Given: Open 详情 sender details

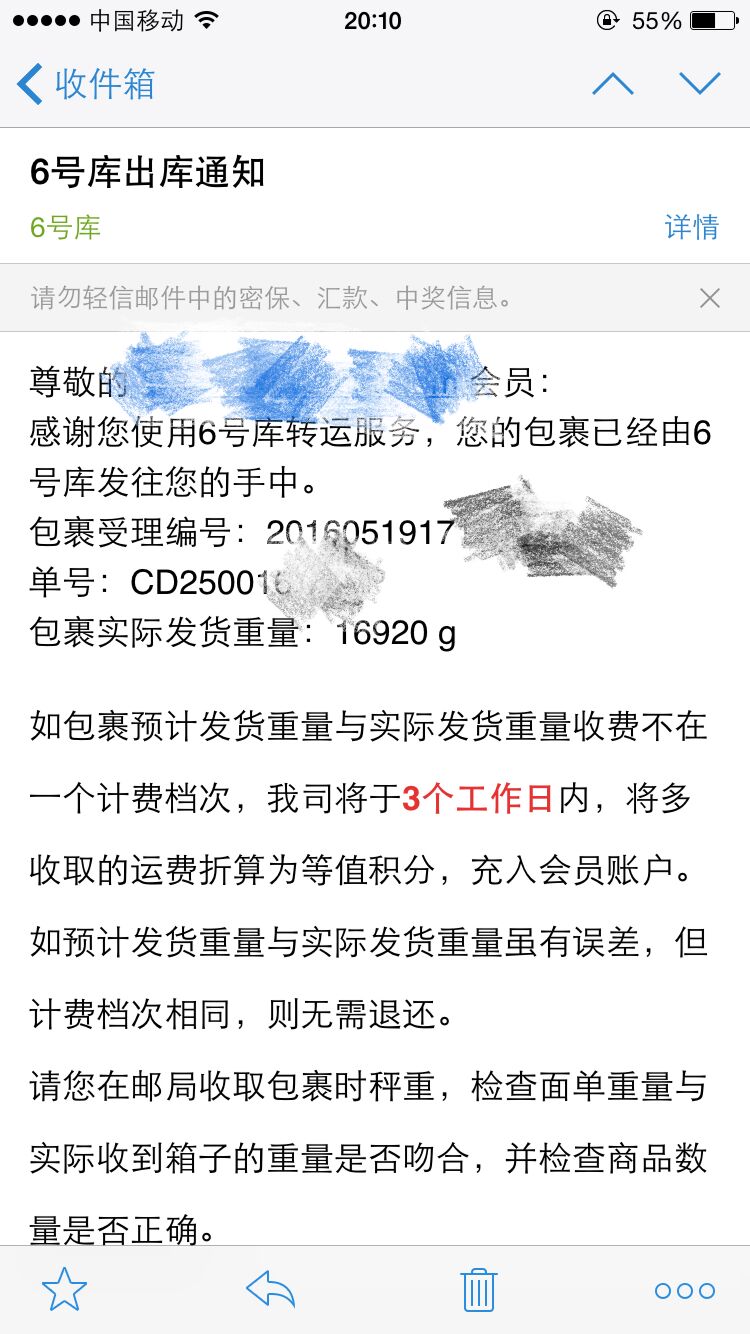Looking at the screenshot, I should tap(692, 227).
